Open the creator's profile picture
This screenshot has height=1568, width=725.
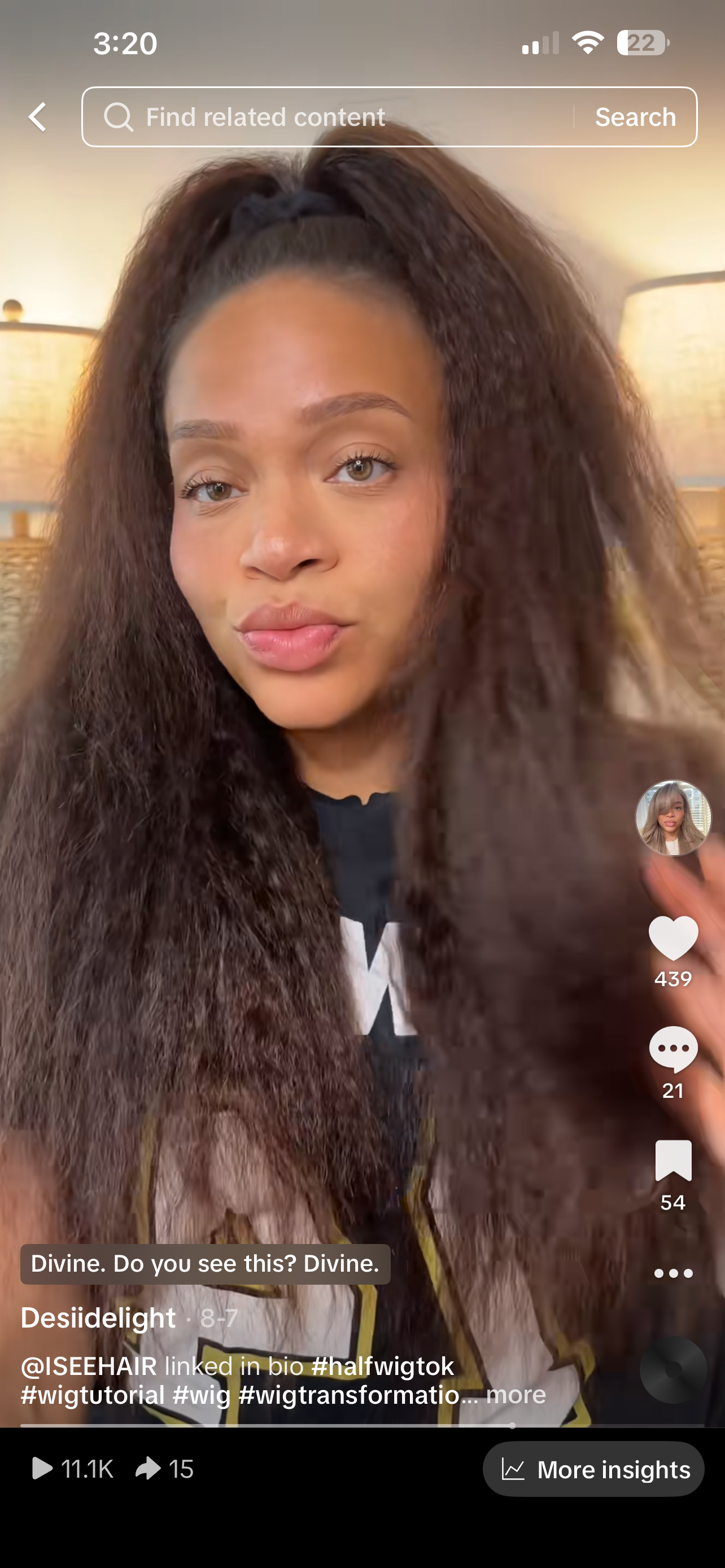[672, 817]
